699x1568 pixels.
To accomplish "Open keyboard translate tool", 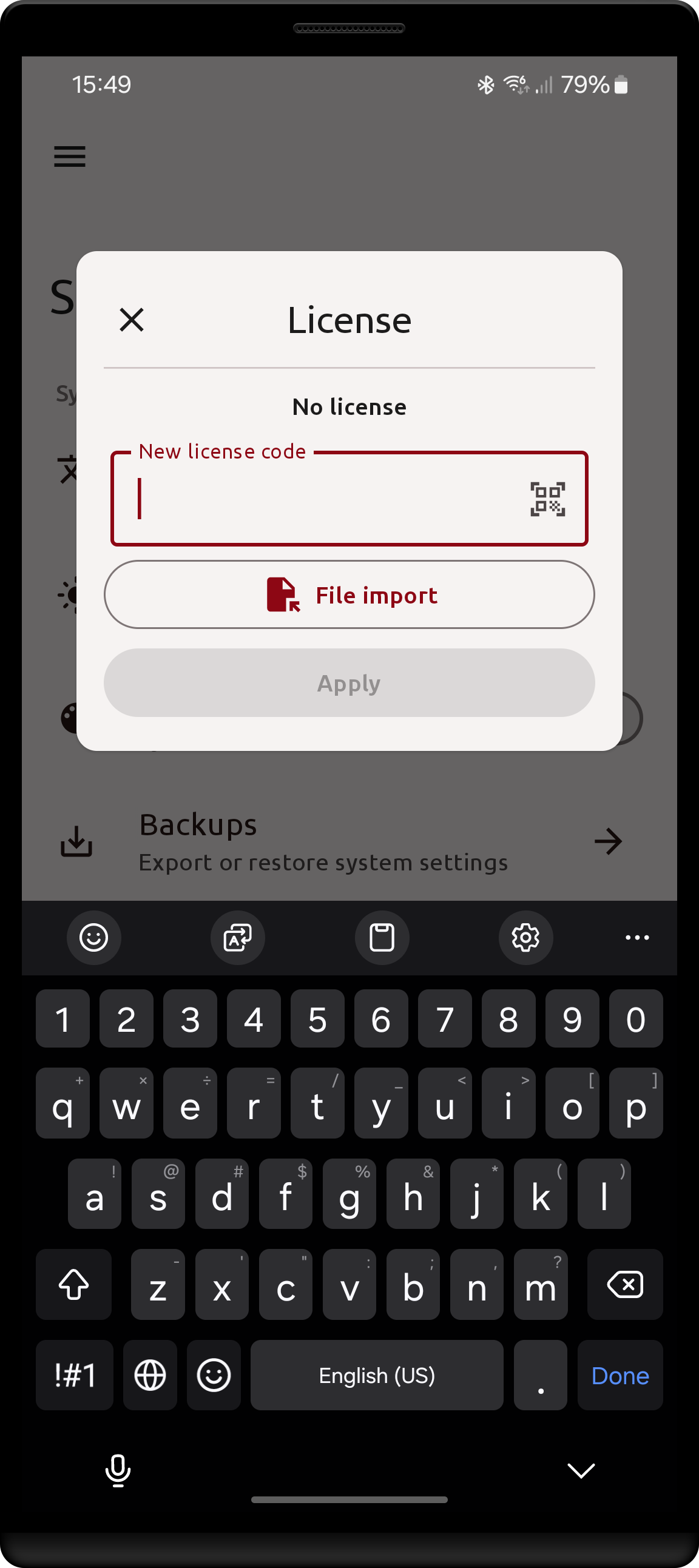I will pyautogui.click(x=237, y=937).
